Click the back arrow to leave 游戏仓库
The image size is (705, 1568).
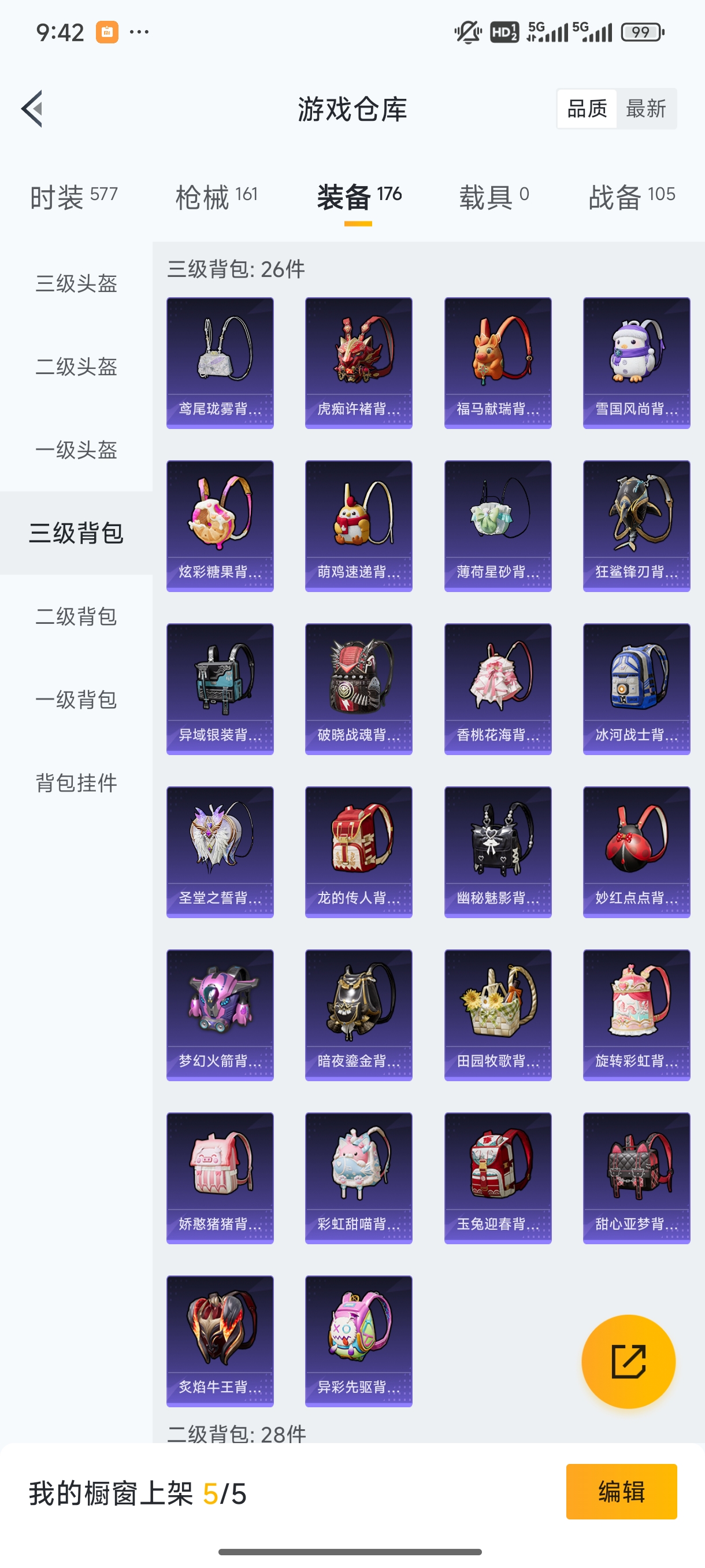click(x=32, y=108)
